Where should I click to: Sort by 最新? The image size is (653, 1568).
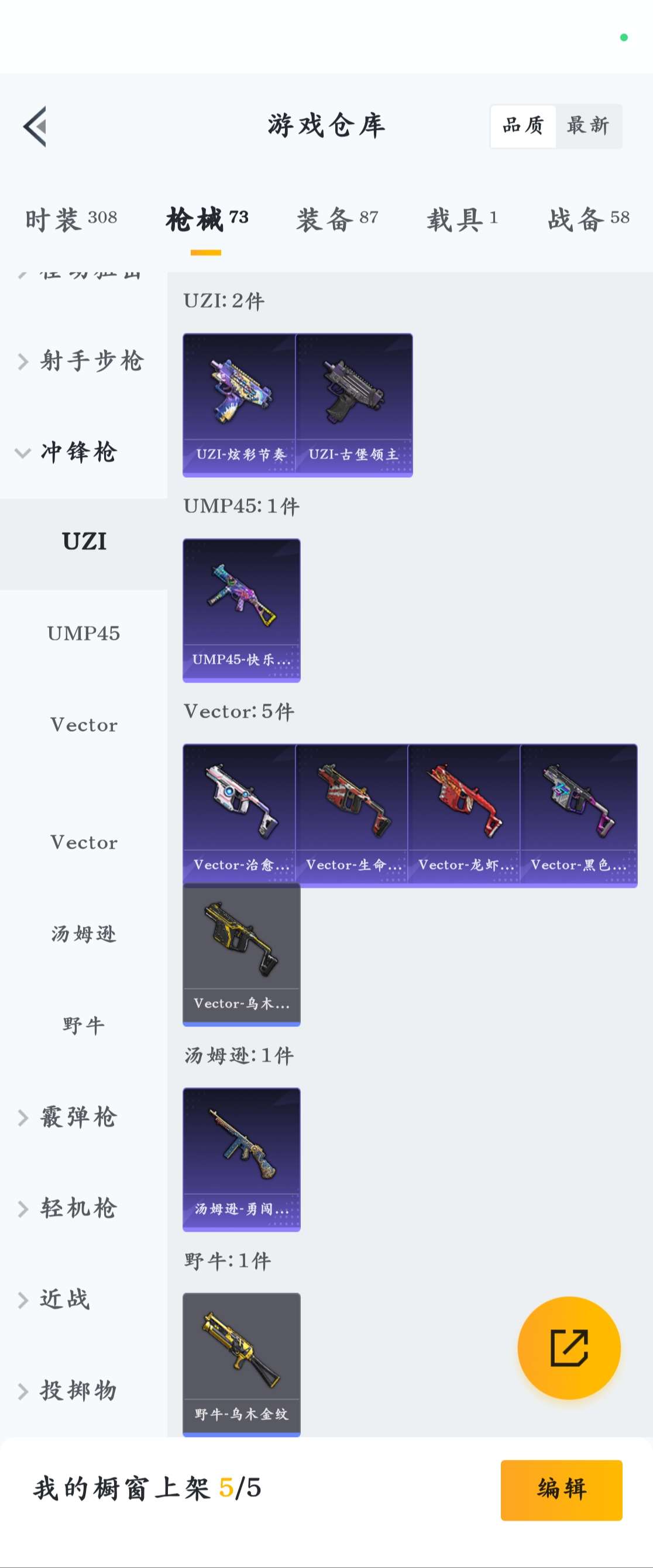[x=588, y=126]
